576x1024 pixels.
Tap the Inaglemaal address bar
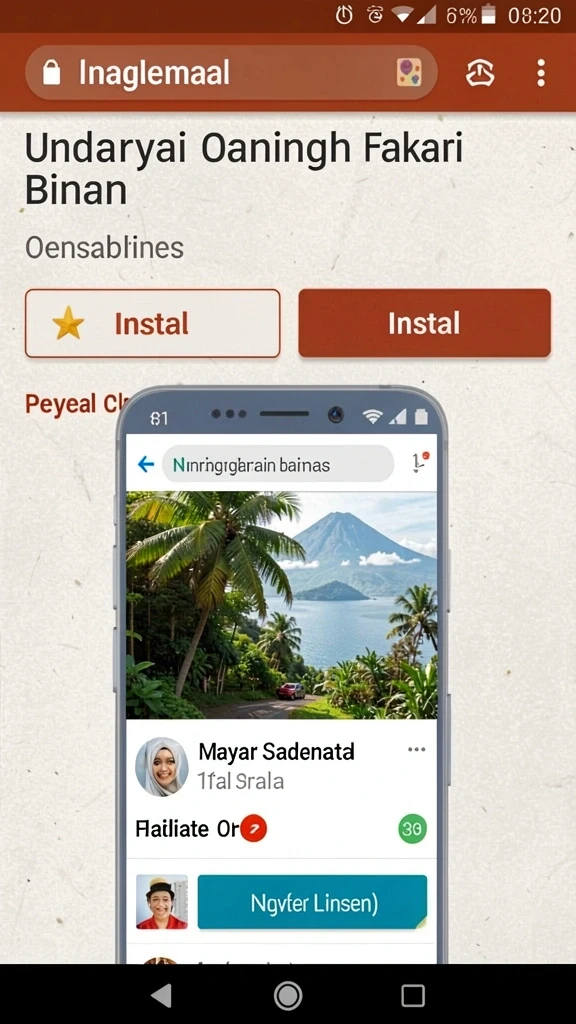click(231, 72)
